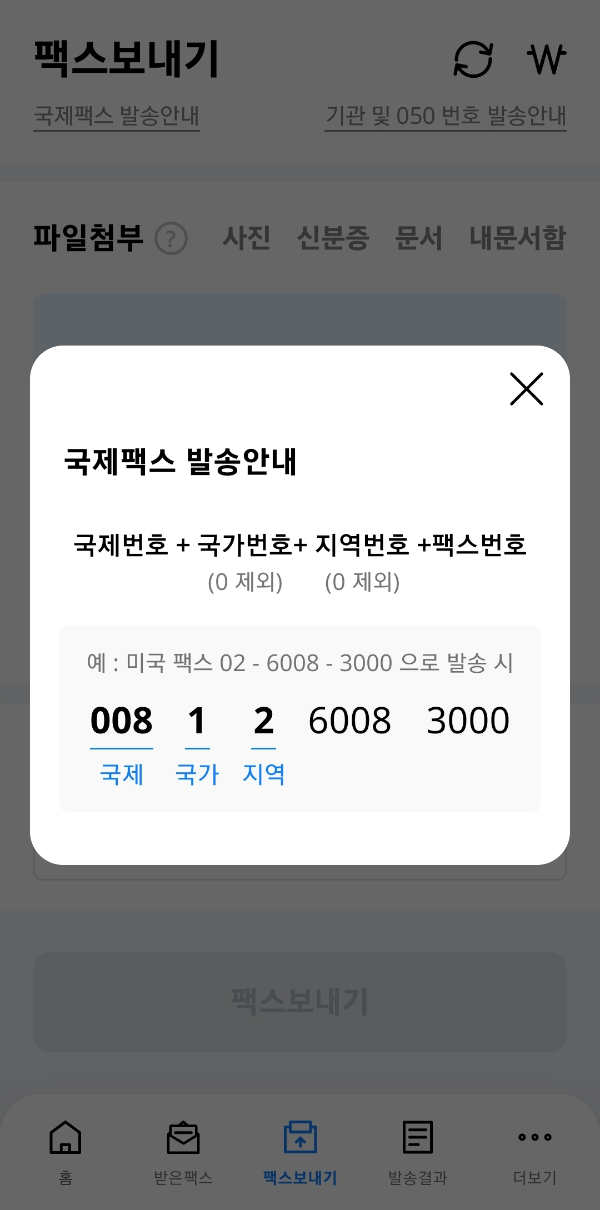Open the won currency icon

point(547,59)
